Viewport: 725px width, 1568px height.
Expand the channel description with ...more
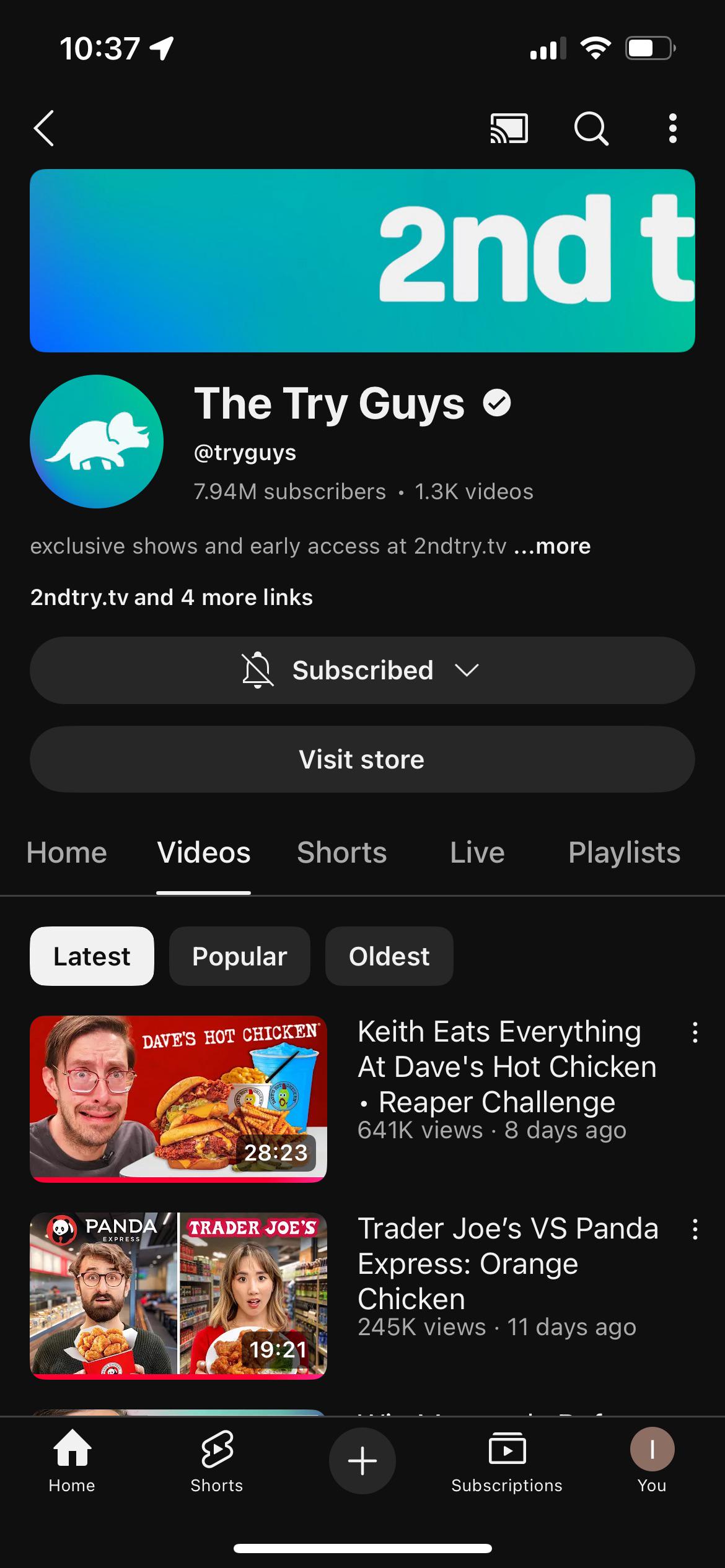(552, 546)
